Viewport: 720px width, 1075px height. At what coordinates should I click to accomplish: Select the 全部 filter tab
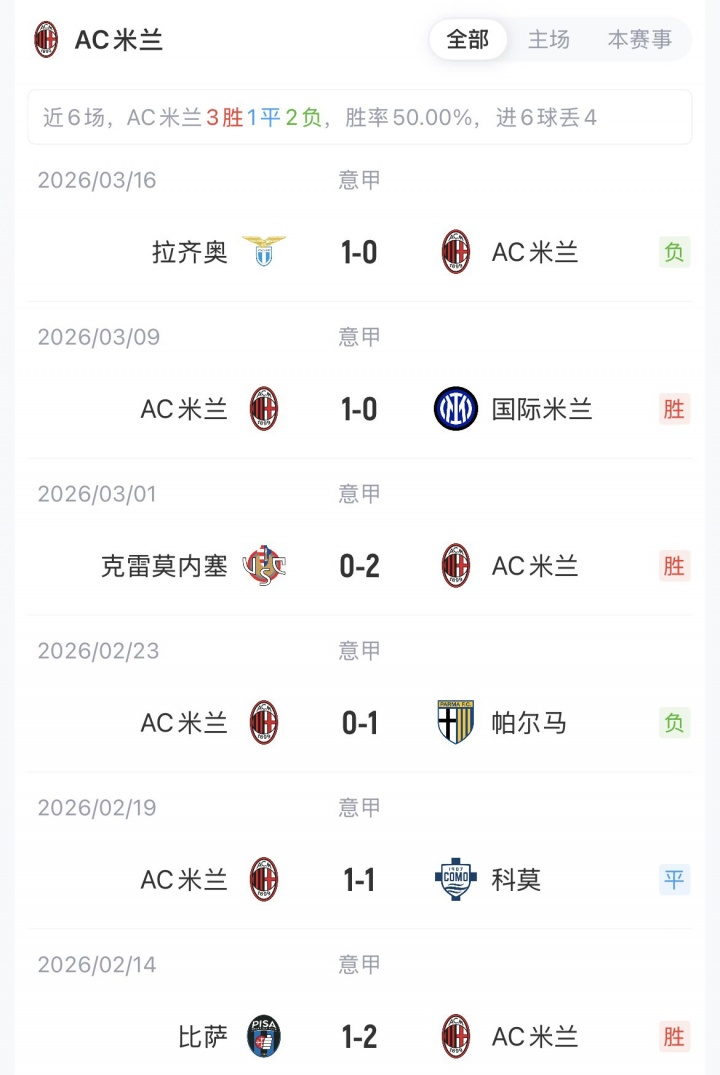(x=468, y=40)
